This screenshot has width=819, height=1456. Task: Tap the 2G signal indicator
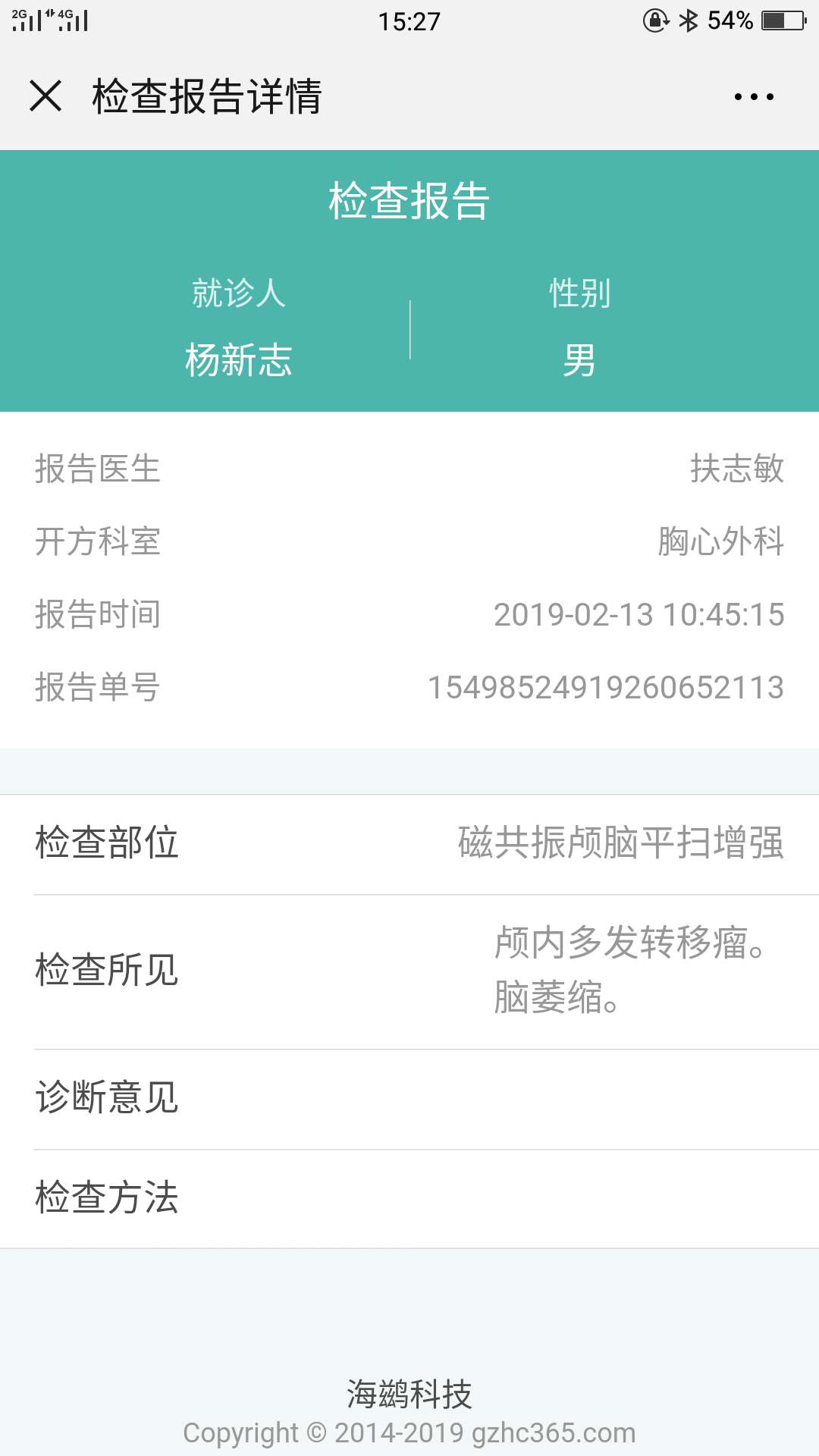[27, 20]
